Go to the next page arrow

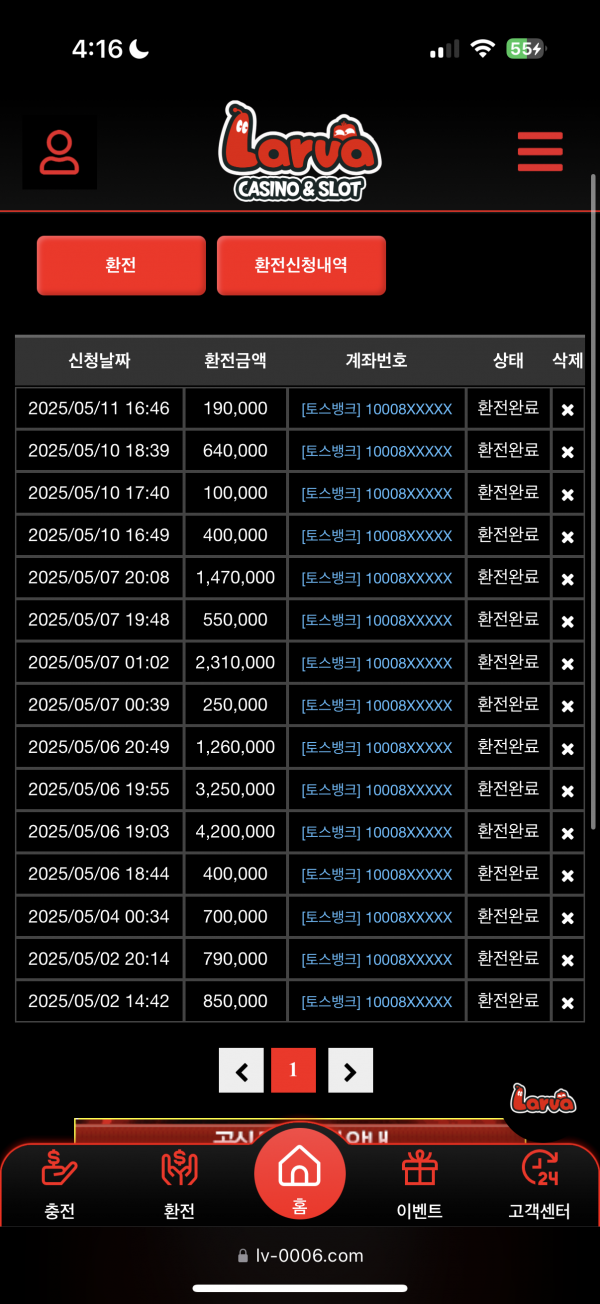[350, 1070]
